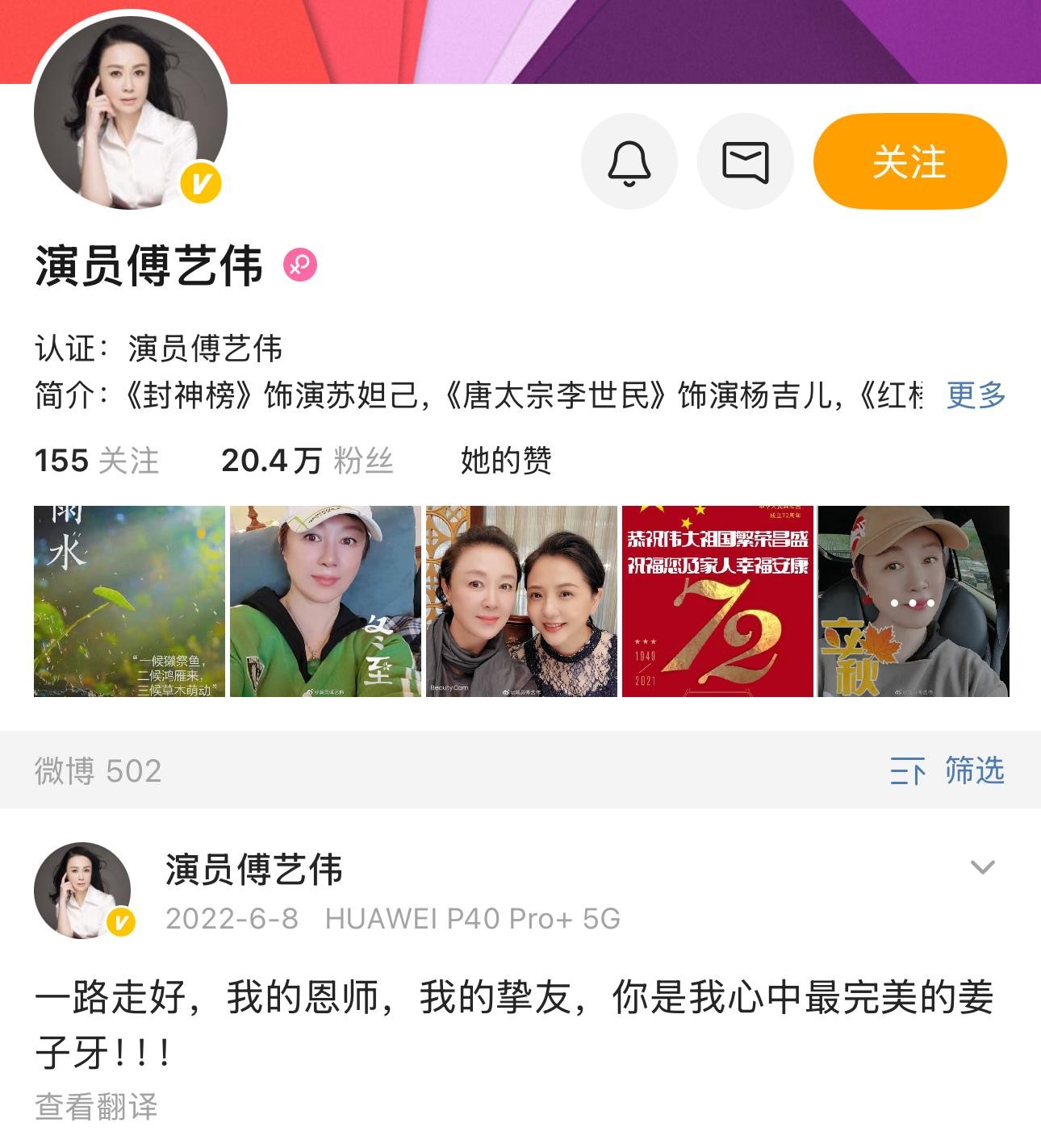The image size is (1041, 1148).
Task: Open the notifications bell
Action: (629, 162)
